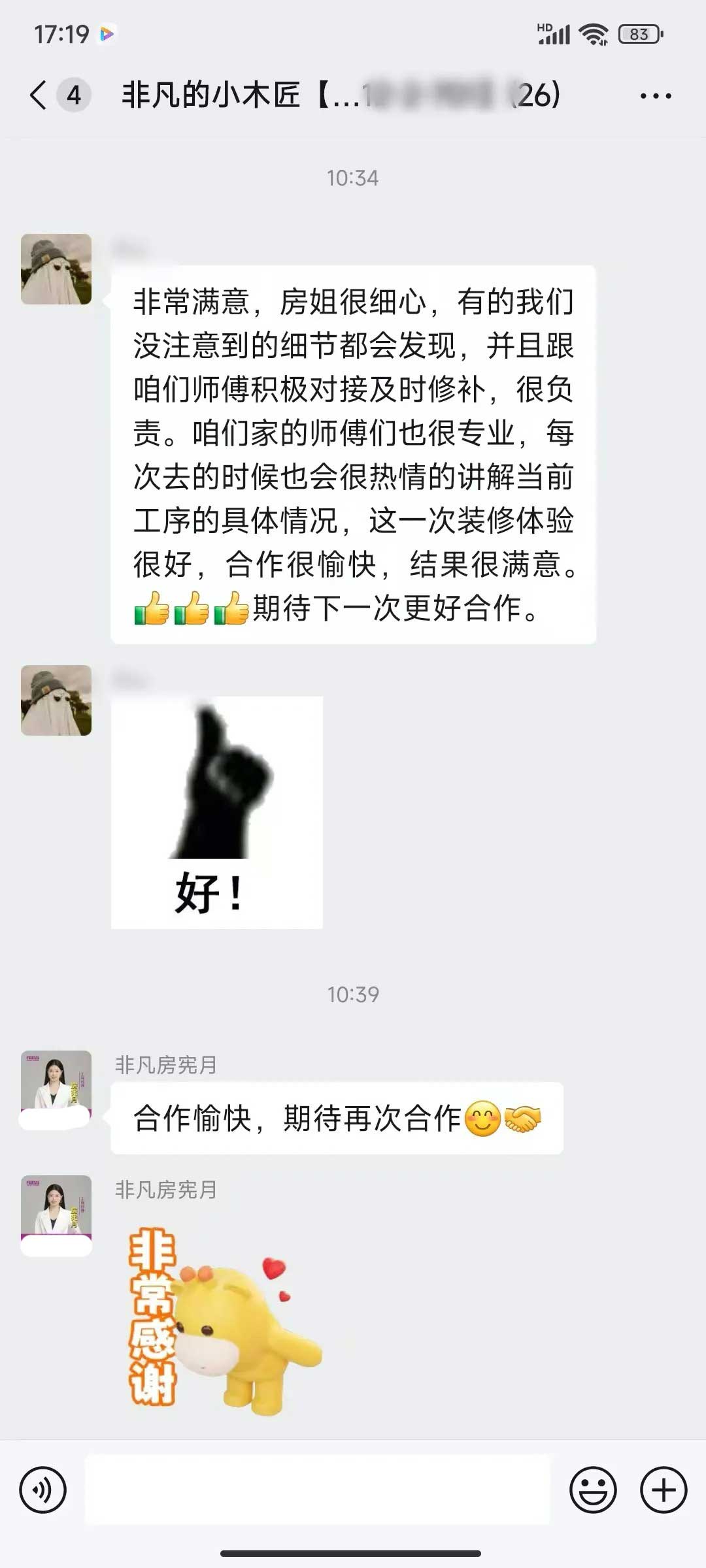The height and width of the screenshot is (1568, 706).
Task: Open the plus attachment menu
Action: [x=663, y=1490]
